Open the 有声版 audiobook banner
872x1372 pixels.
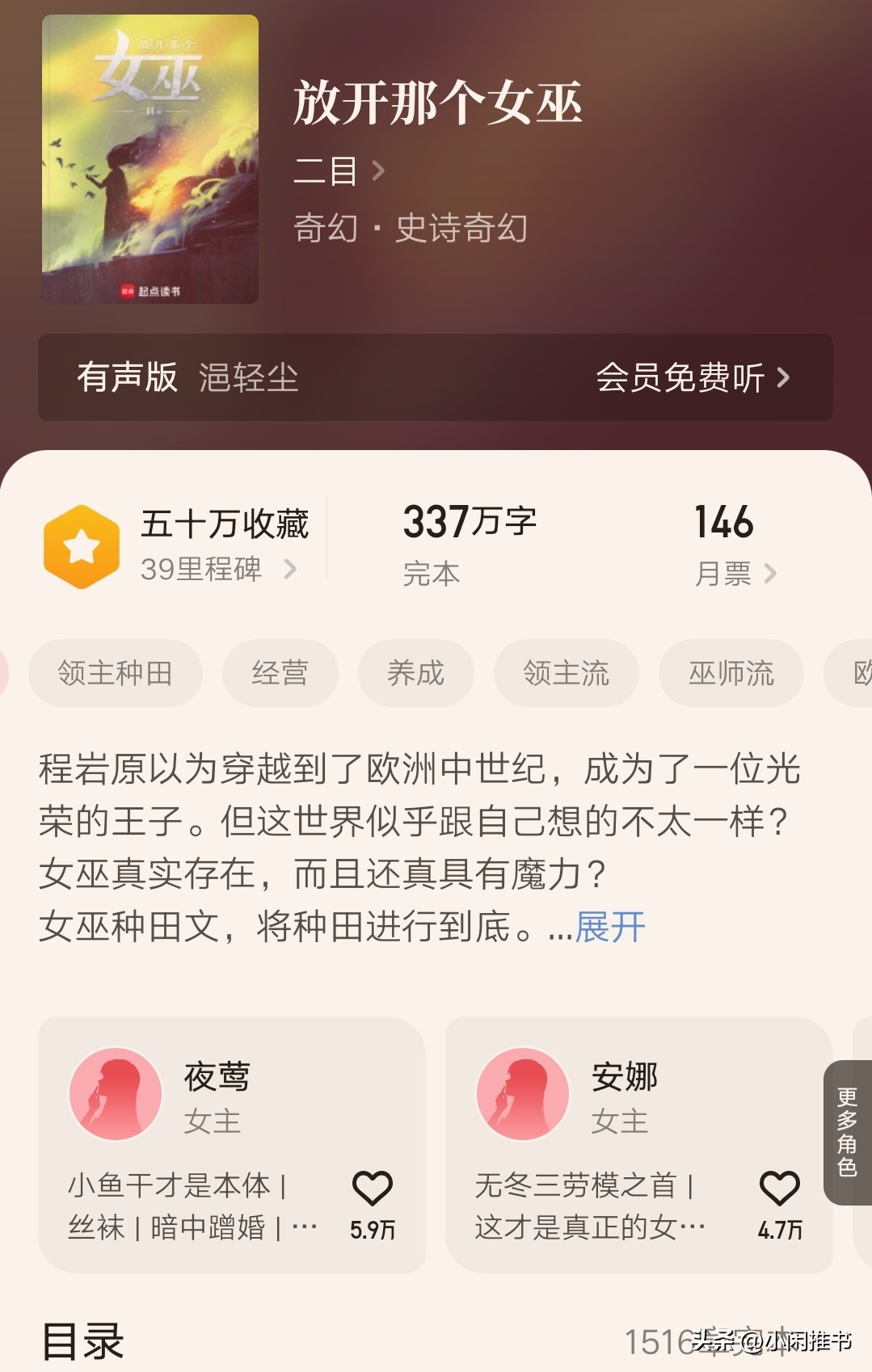pyautogui.click(x=435, y=377)
